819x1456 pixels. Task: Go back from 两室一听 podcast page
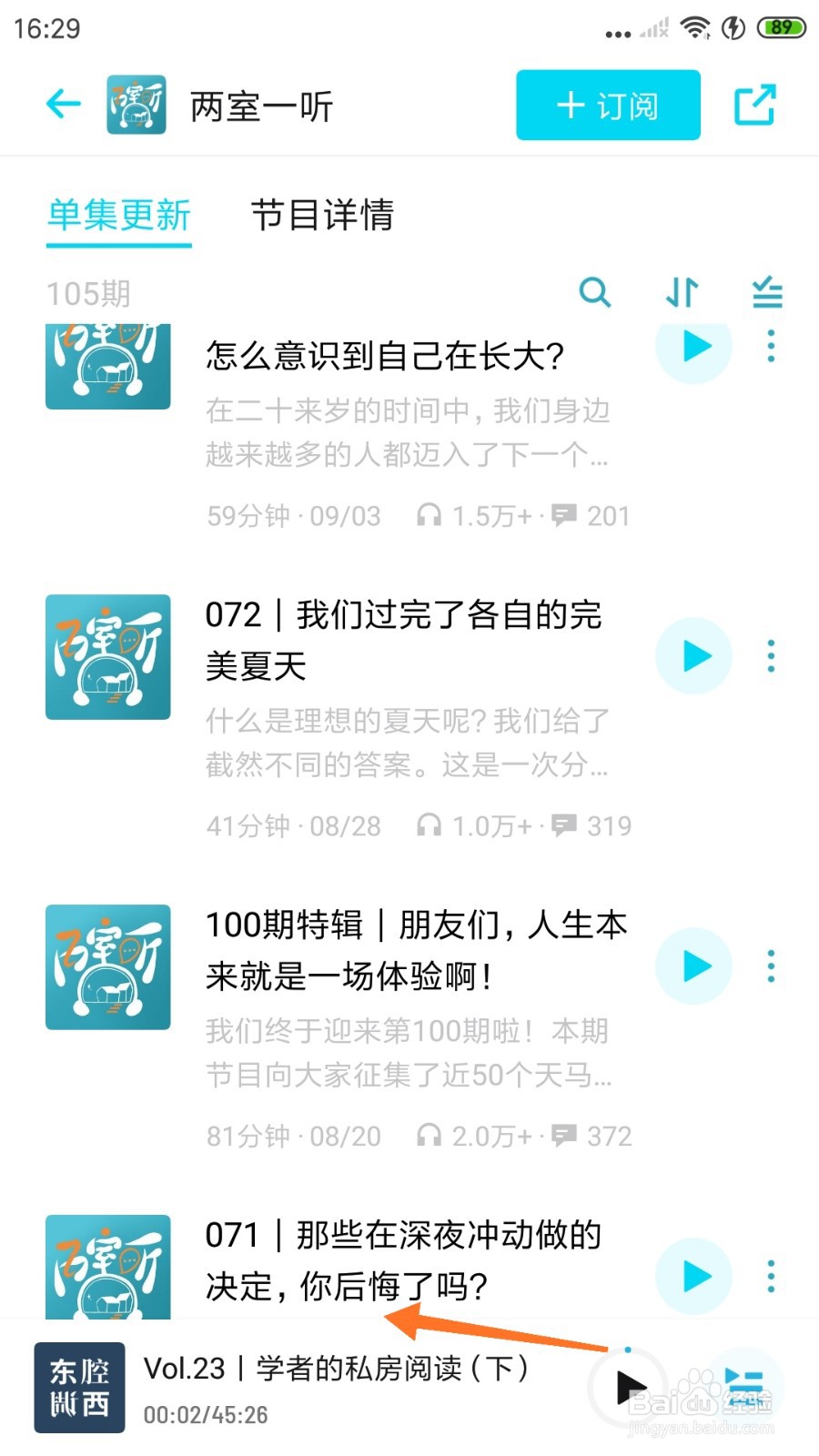[x=64, y=105]
